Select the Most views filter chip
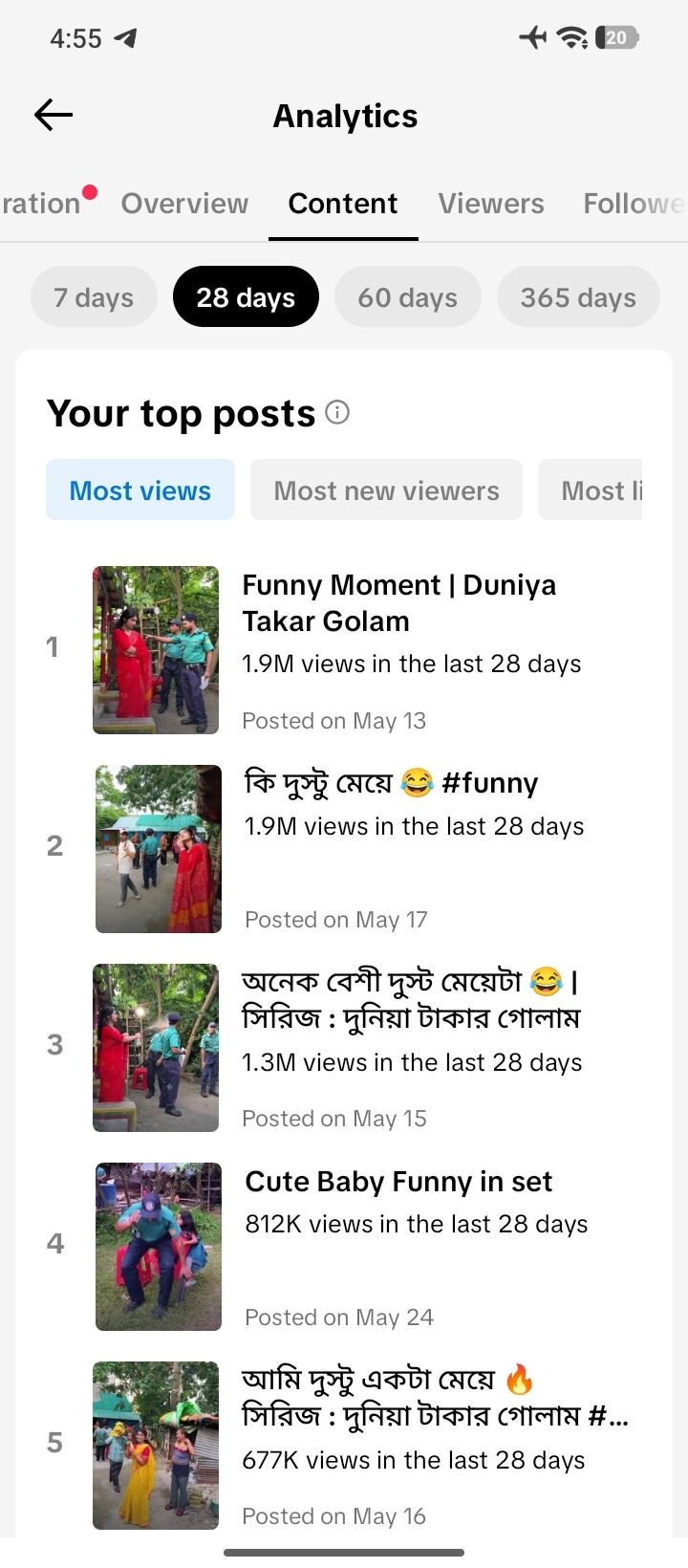Image resolution: width=688 pixels, height=1568 pixels. point(140,490)
